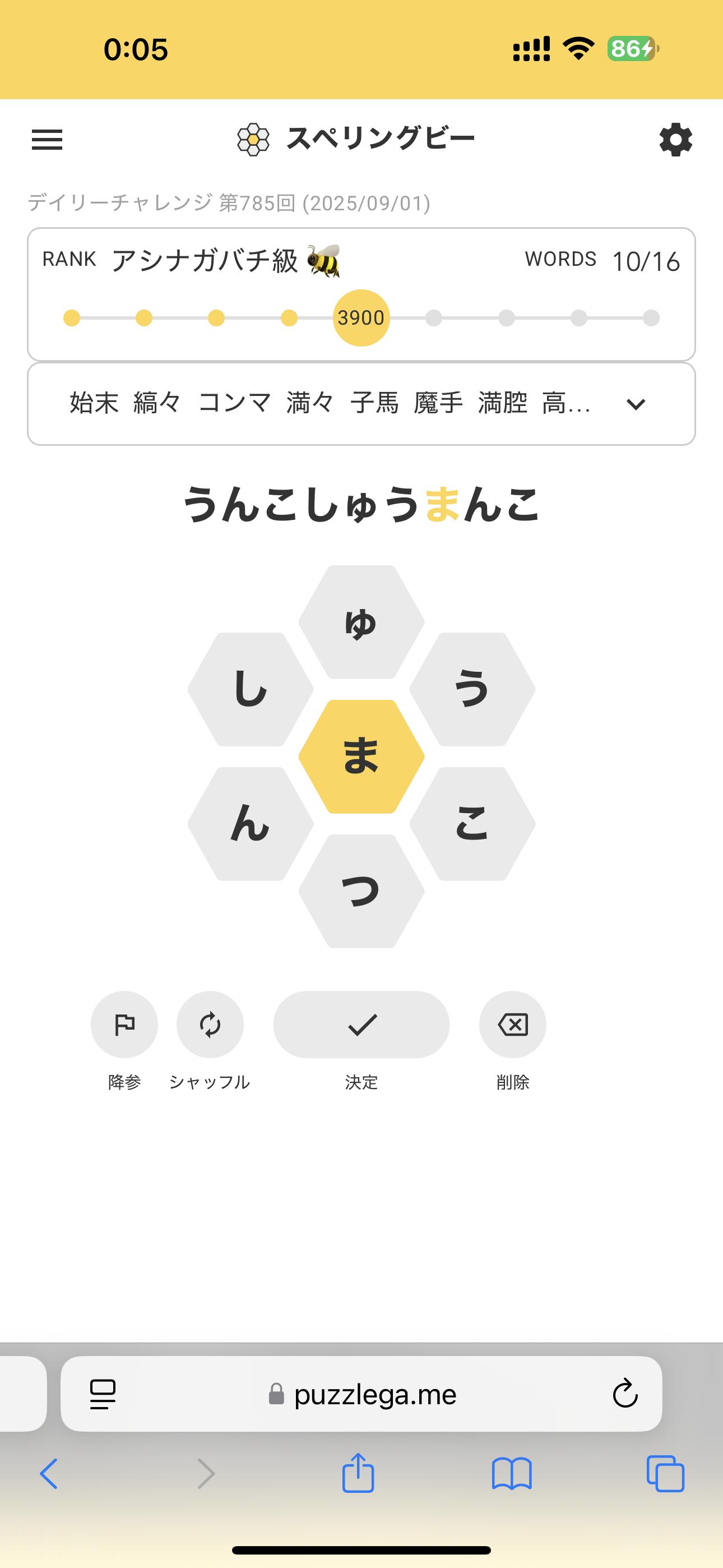
Task: Reload the puzzlega.me page
Action: 624,1394
